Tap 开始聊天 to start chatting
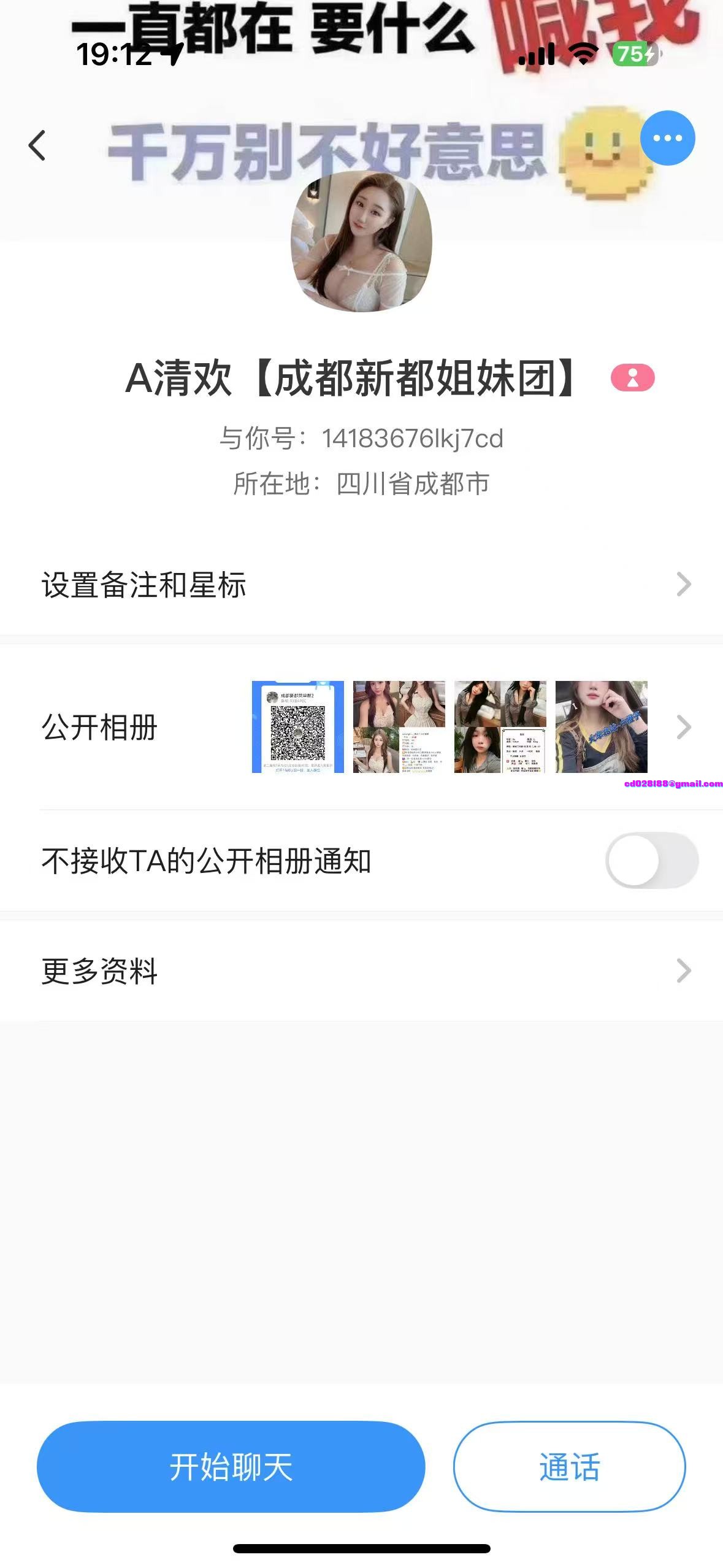The height and width of the screenshot is (1568, 723). [x=231, y=1467]
